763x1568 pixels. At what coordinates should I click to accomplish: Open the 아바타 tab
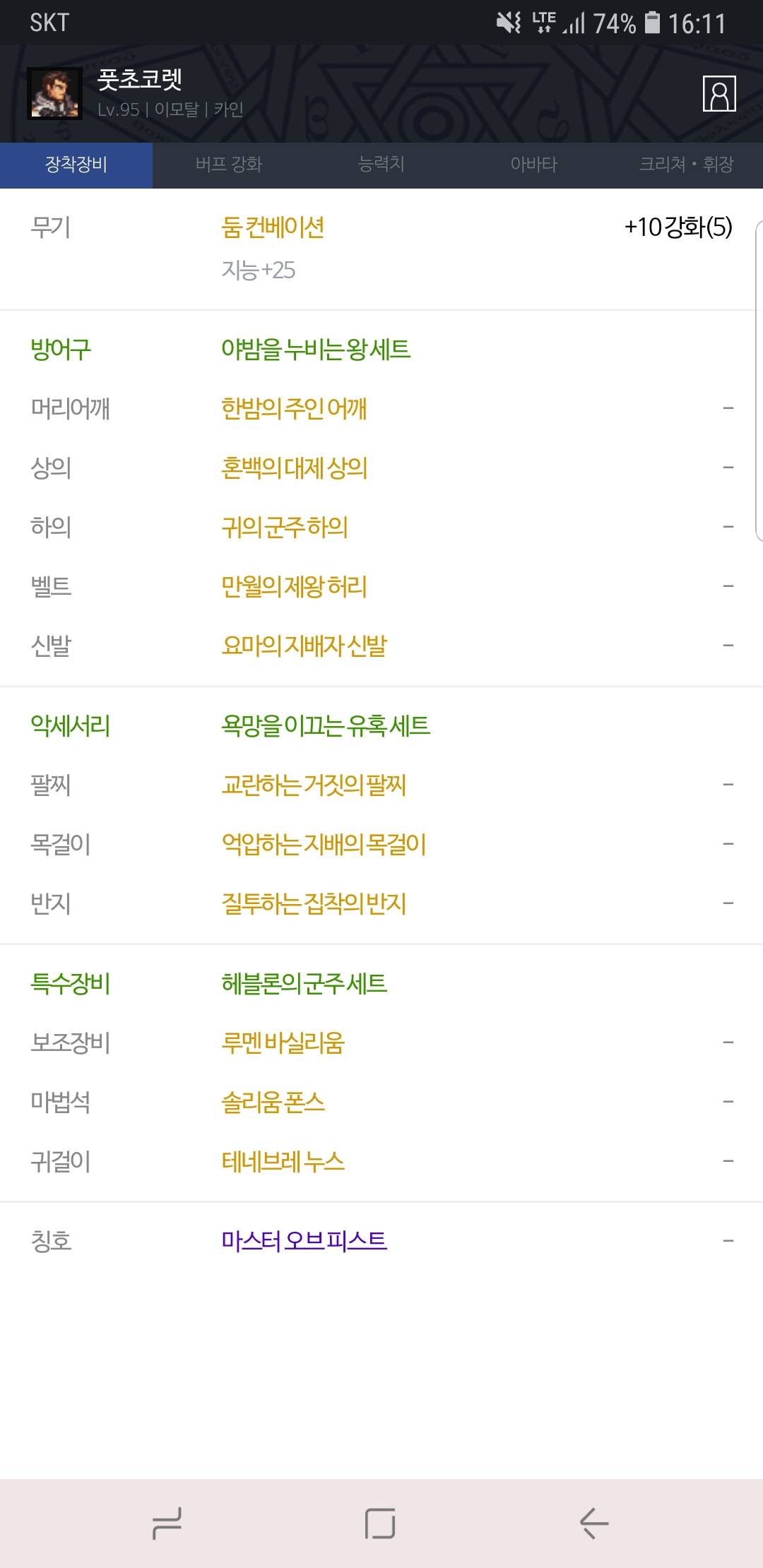[534, 165]
